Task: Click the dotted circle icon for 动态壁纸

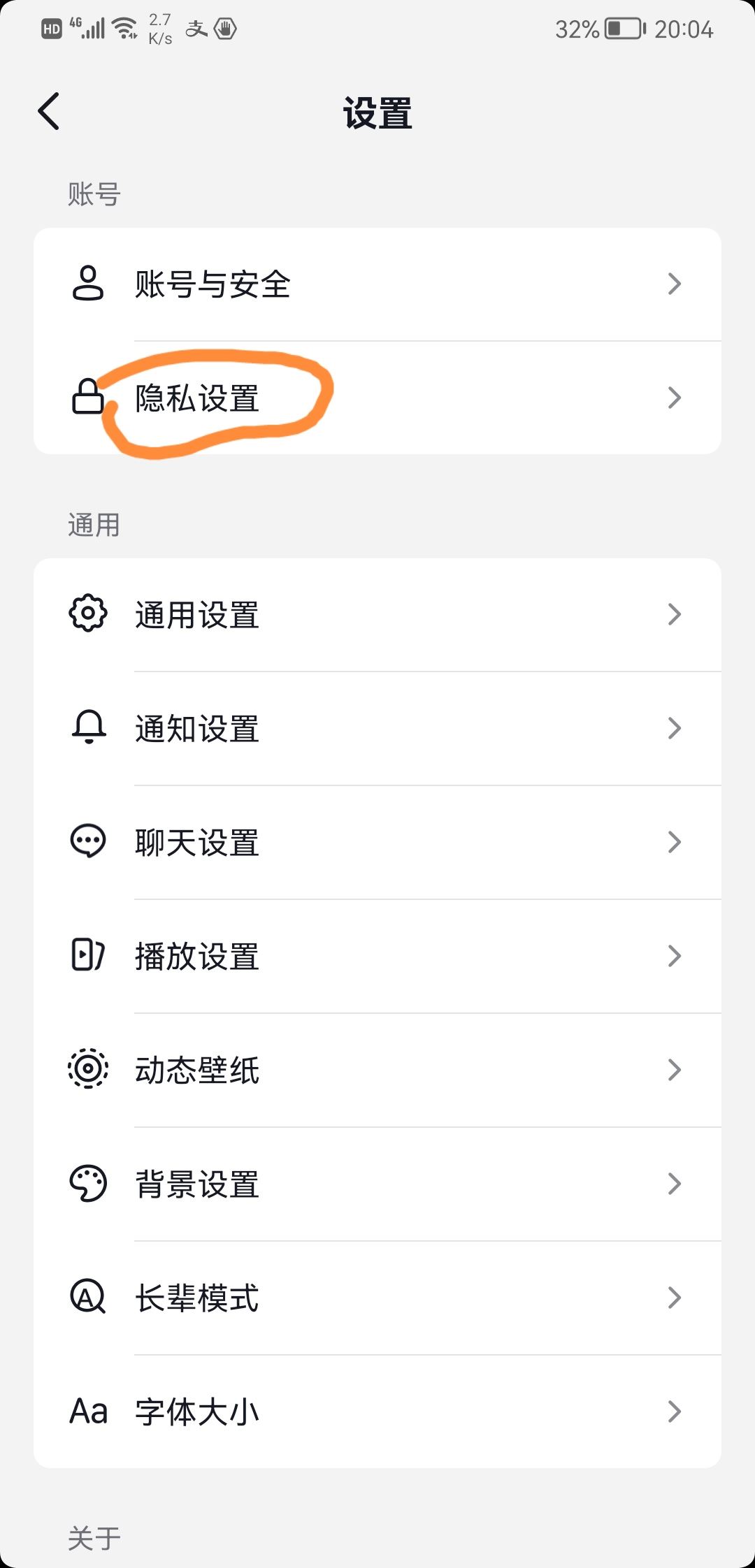Action: coord(87,1069)
